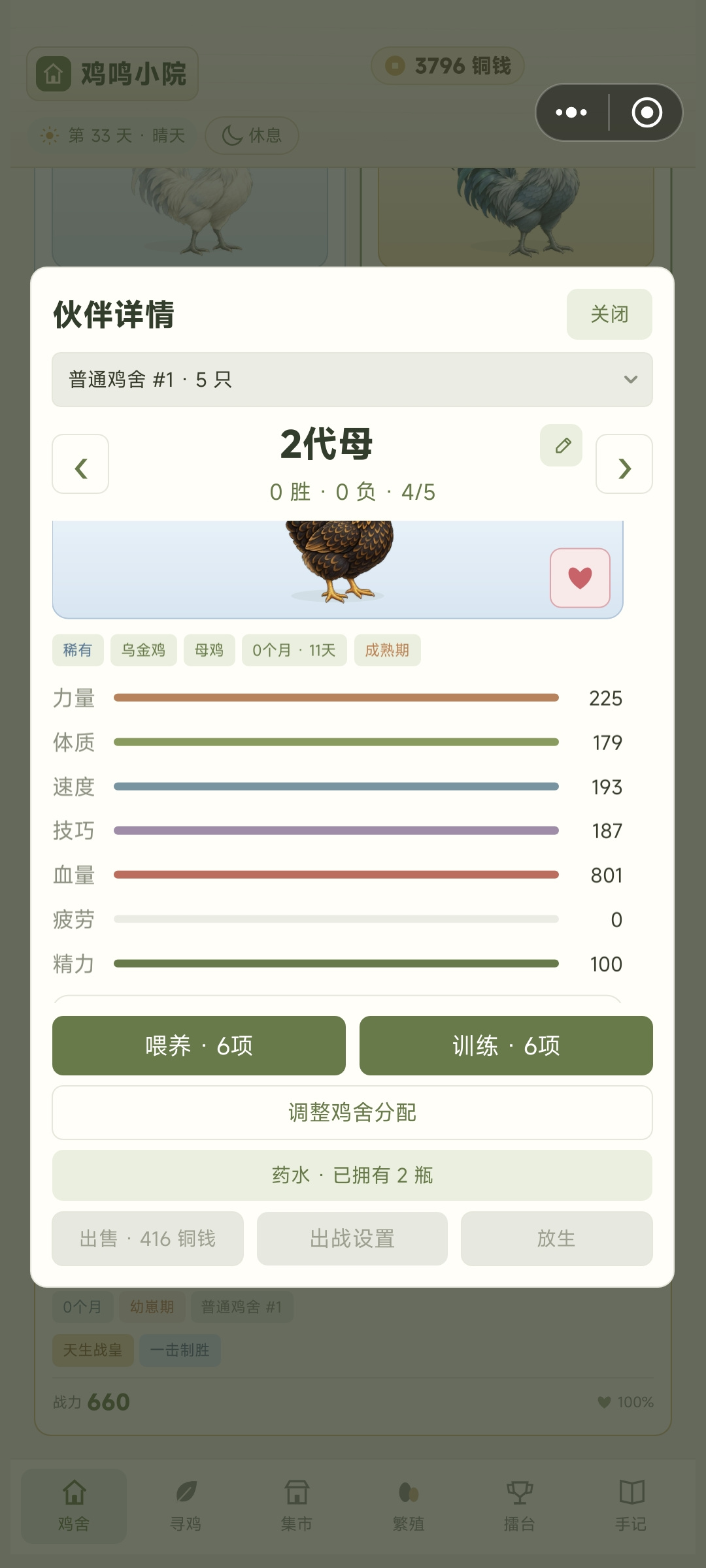Viewport: 706px width, 1568px height.
Task: Sell this chicken for 416 铜钱
Action: [148, 1239]
